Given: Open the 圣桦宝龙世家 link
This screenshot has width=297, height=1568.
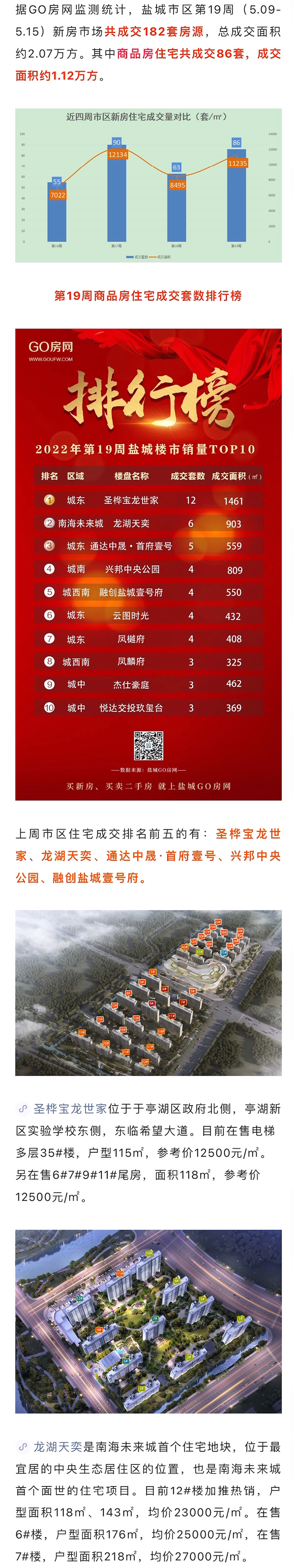Looking at the screenshot, I should click(69, 1109).
